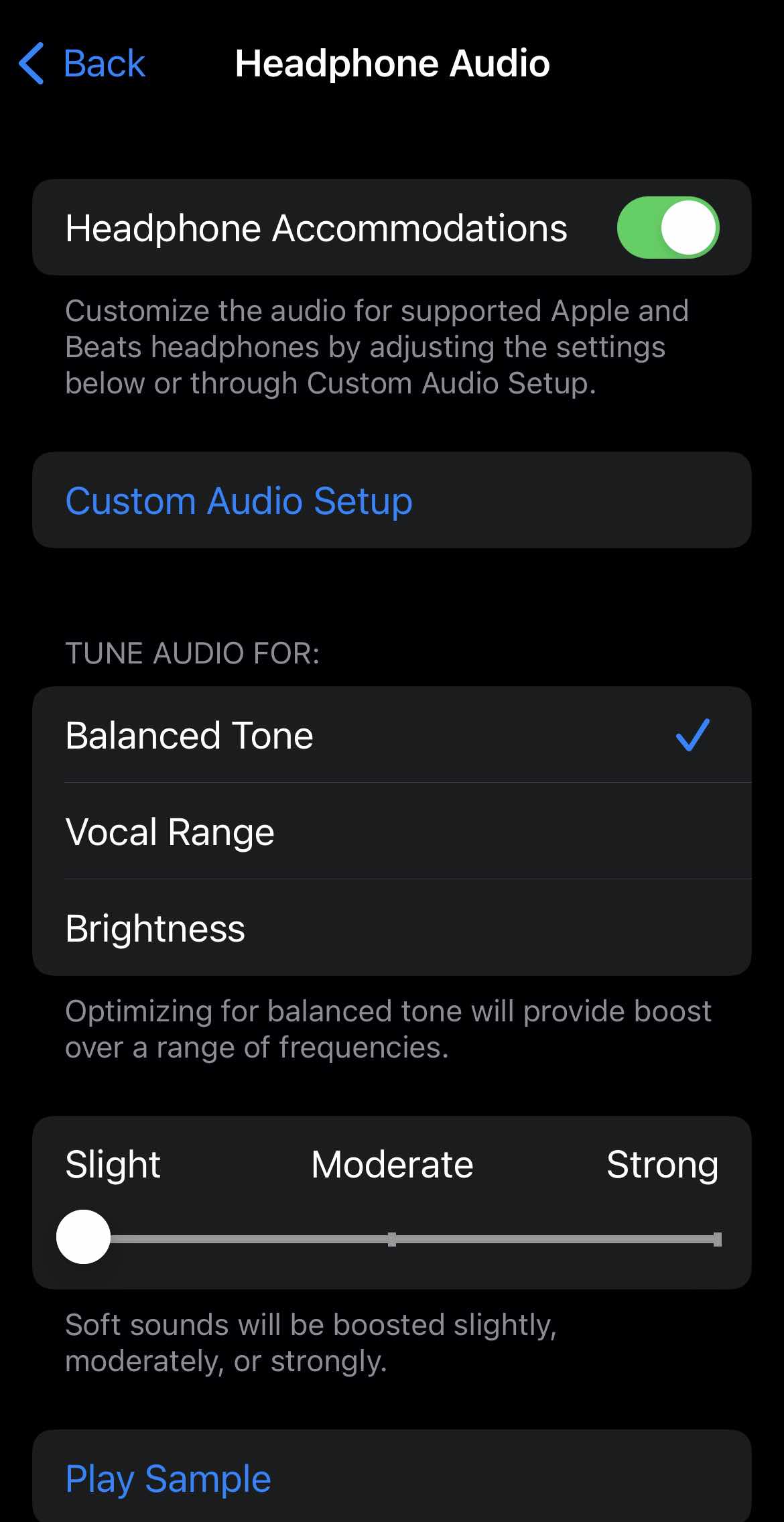Viewport: 784px width, 1522px height.
Task: Tap the Moderate label
Action: 391,1165
